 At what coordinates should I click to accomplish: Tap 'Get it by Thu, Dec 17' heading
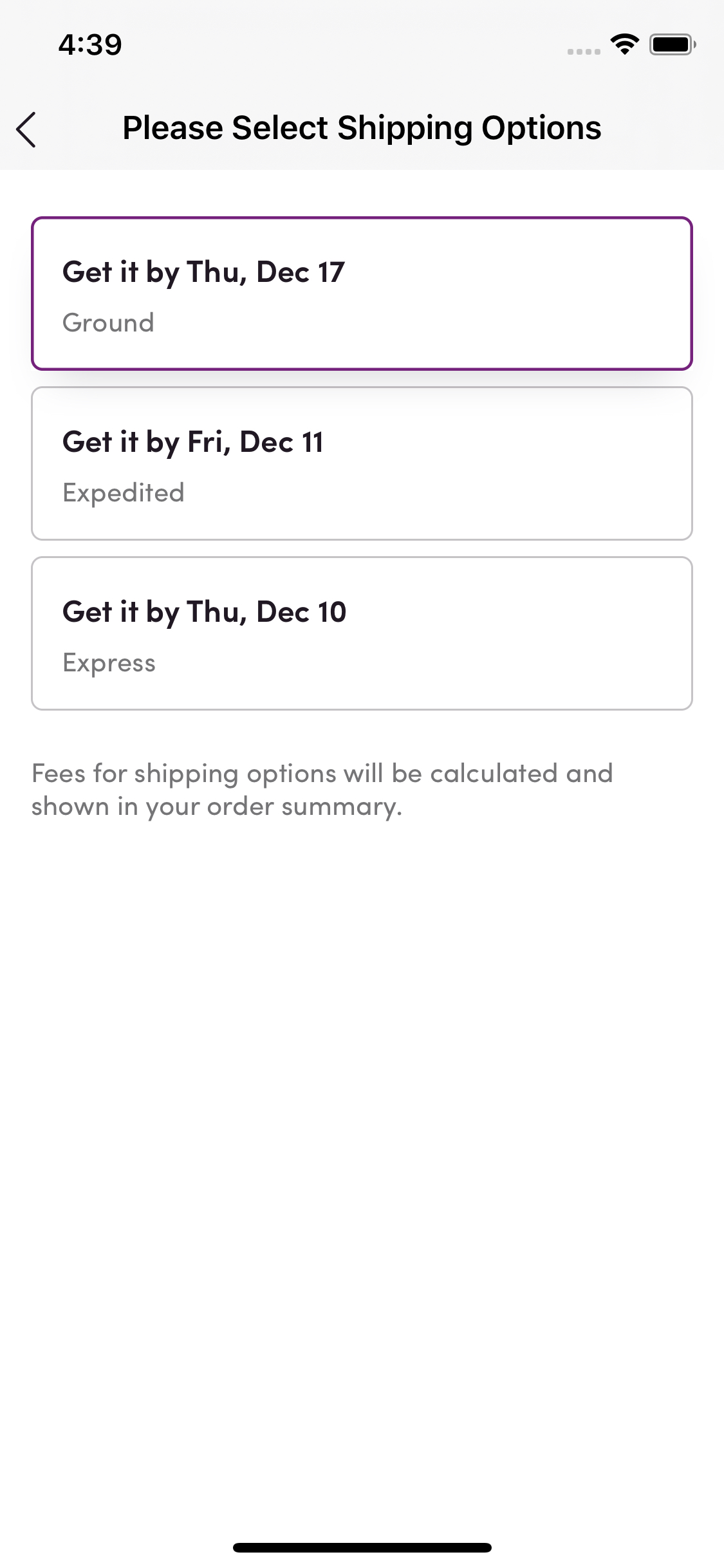coord(203,272)
